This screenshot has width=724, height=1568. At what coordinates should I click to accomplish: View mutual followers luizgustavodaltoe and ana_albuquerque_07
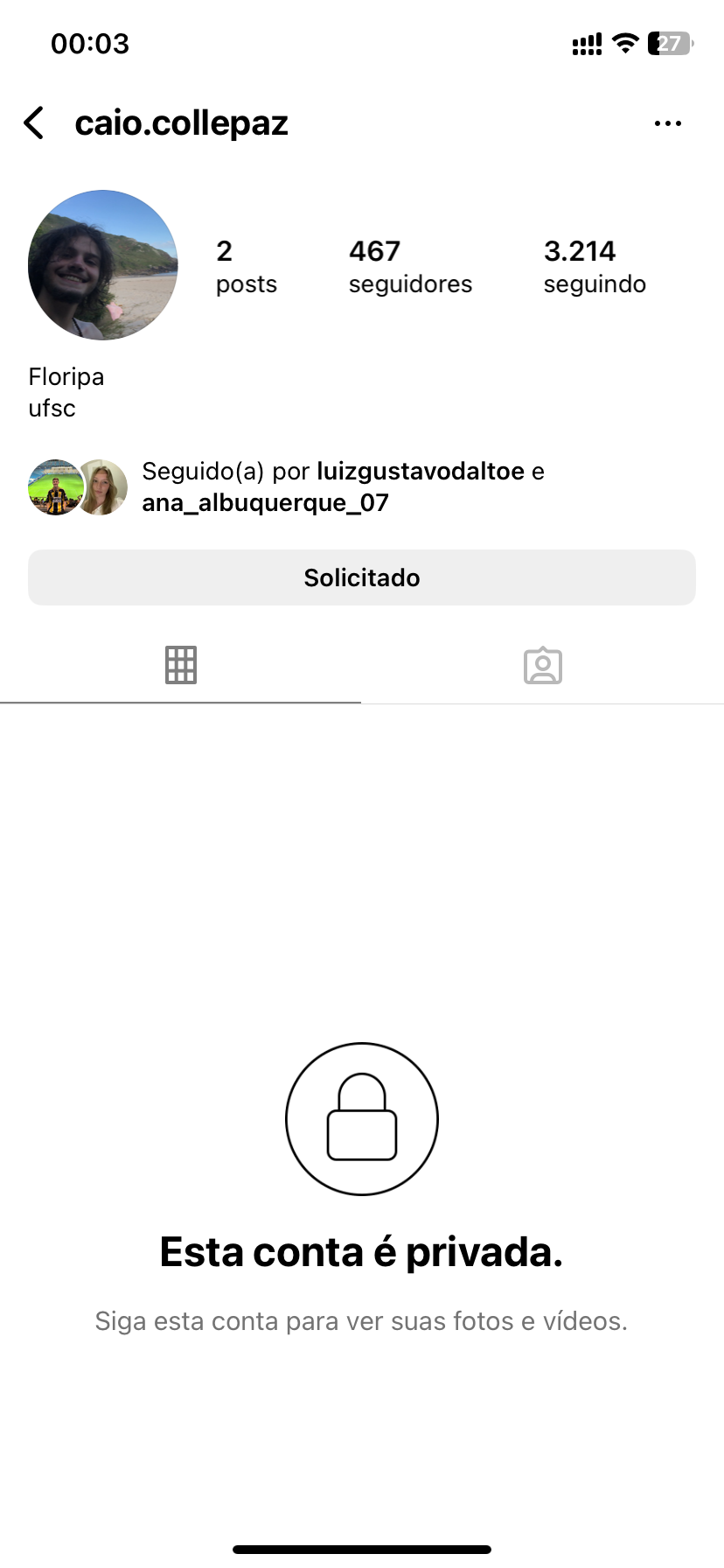point(343,486)
